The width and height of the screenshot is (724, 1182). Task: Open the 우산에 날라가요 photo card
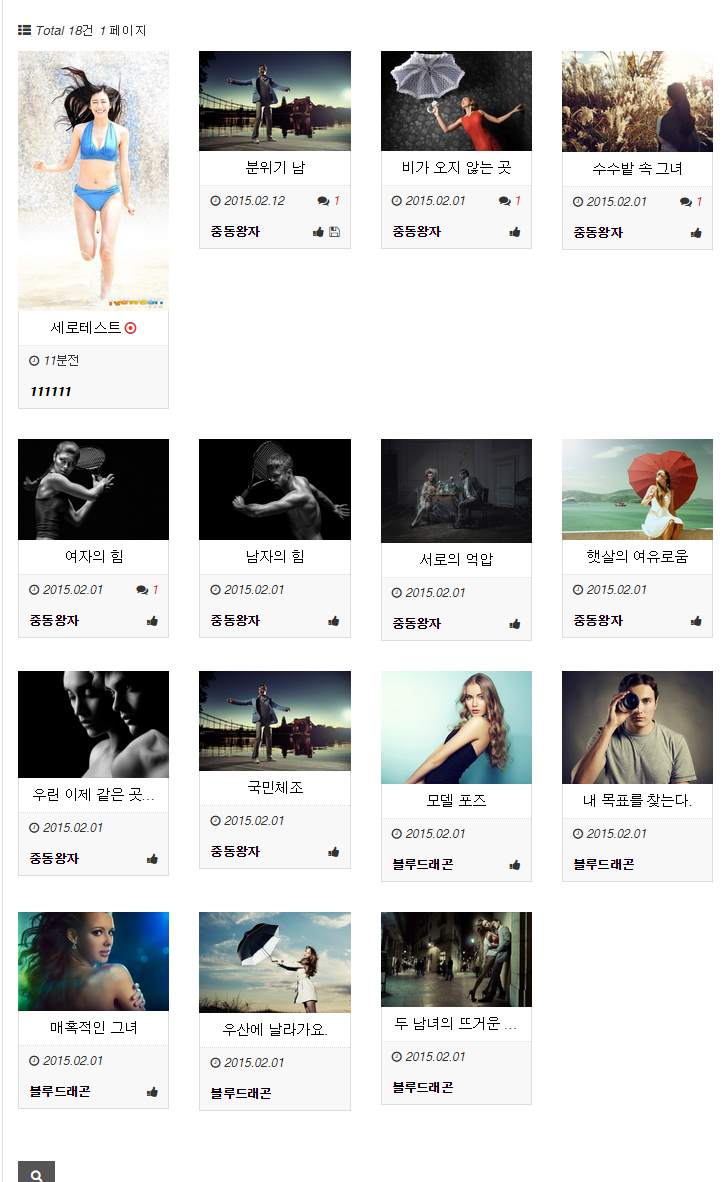[275, 1029]
